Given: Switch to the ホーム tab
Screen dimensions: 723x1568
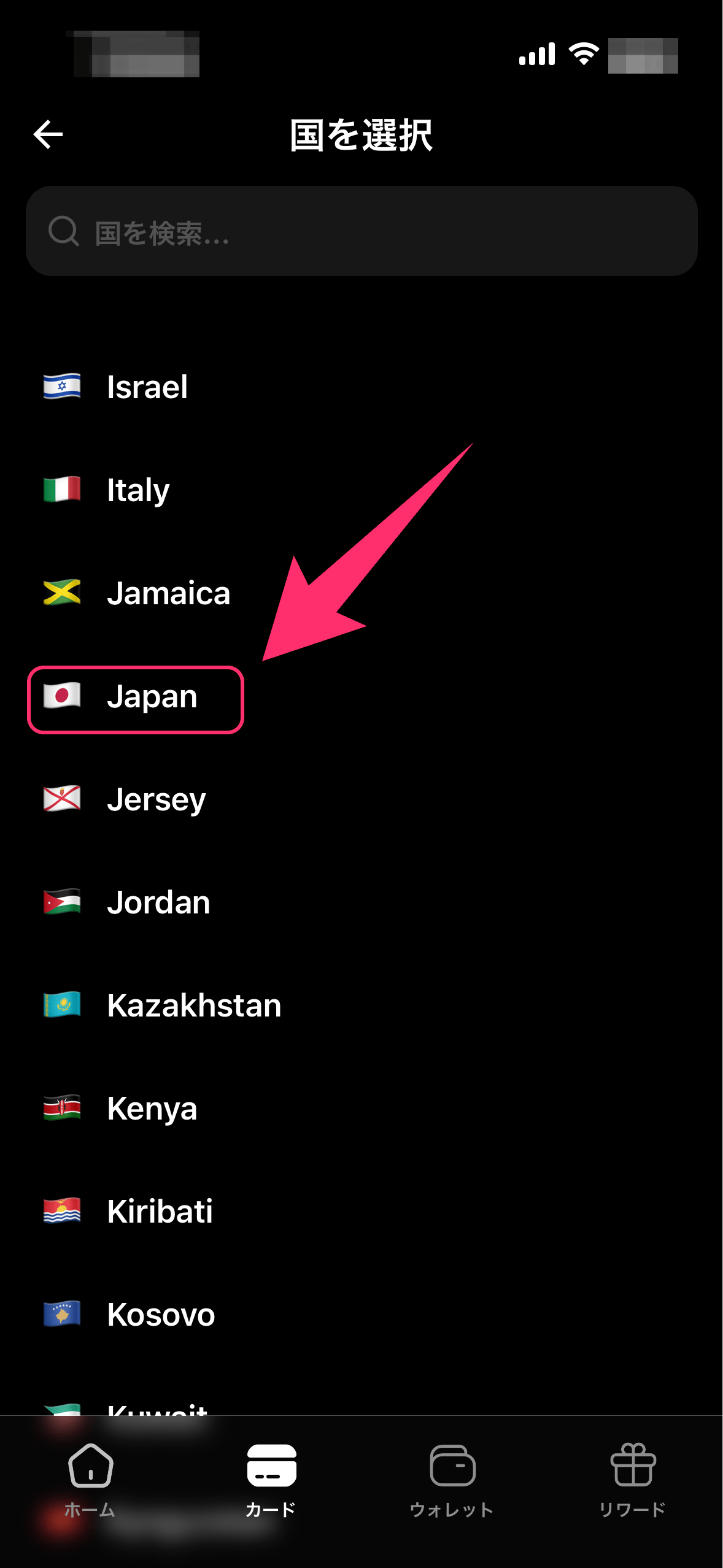Looking at the screenshot, I should point(90,1480).
